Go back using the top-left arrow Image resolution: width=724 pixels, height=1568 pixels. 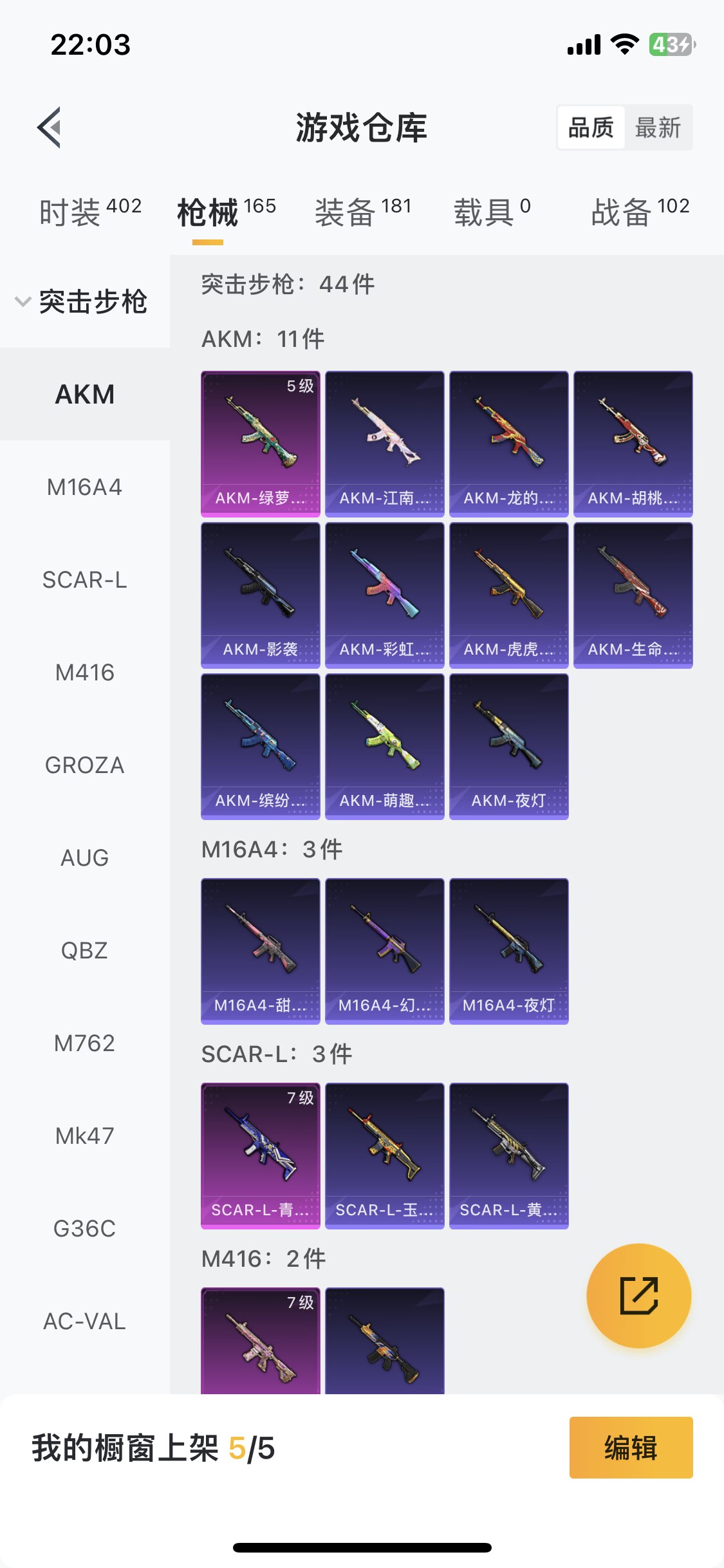(50, 127)
